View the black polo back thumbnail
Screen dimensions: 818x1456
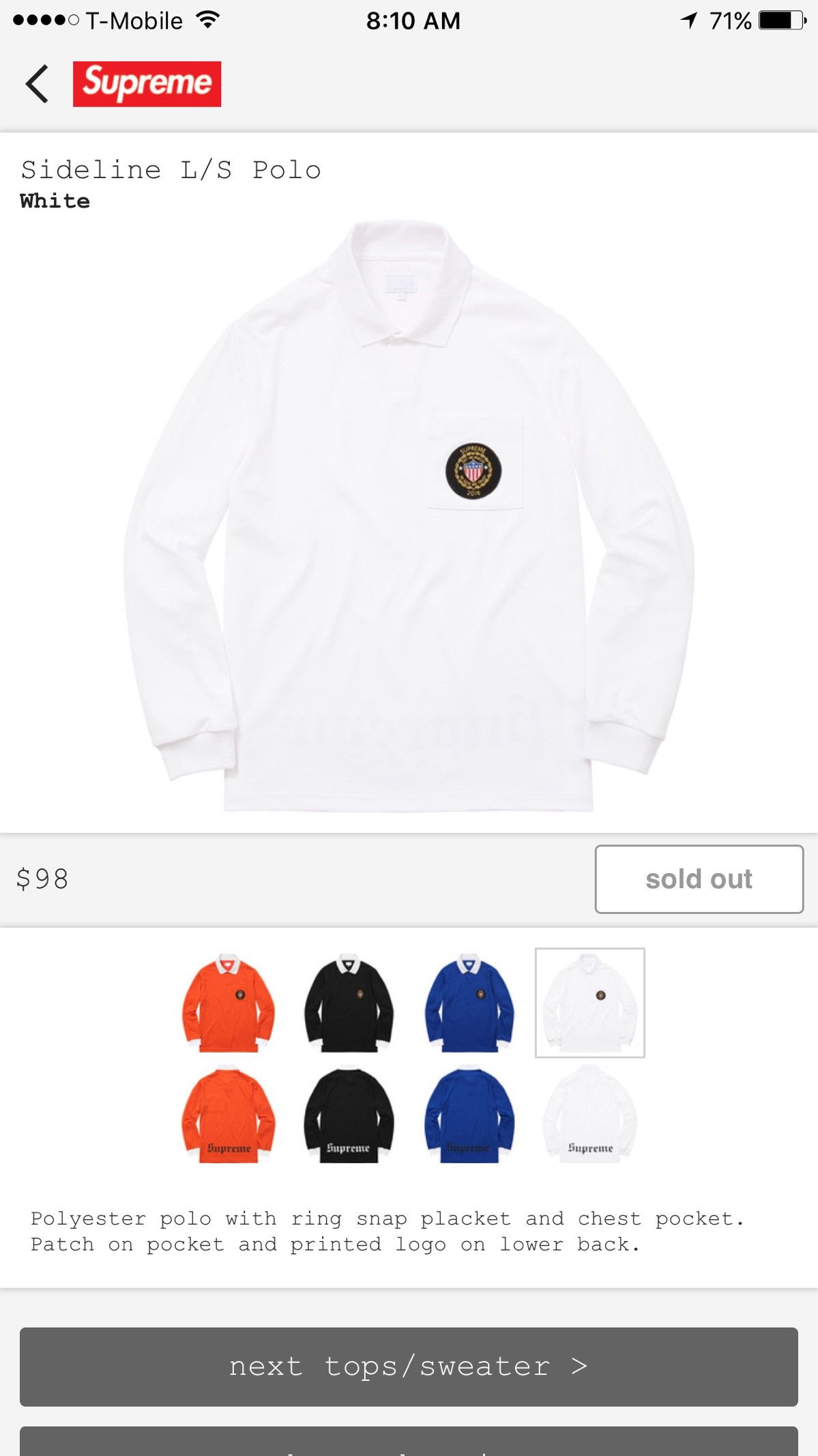(x=349, y=1115)
